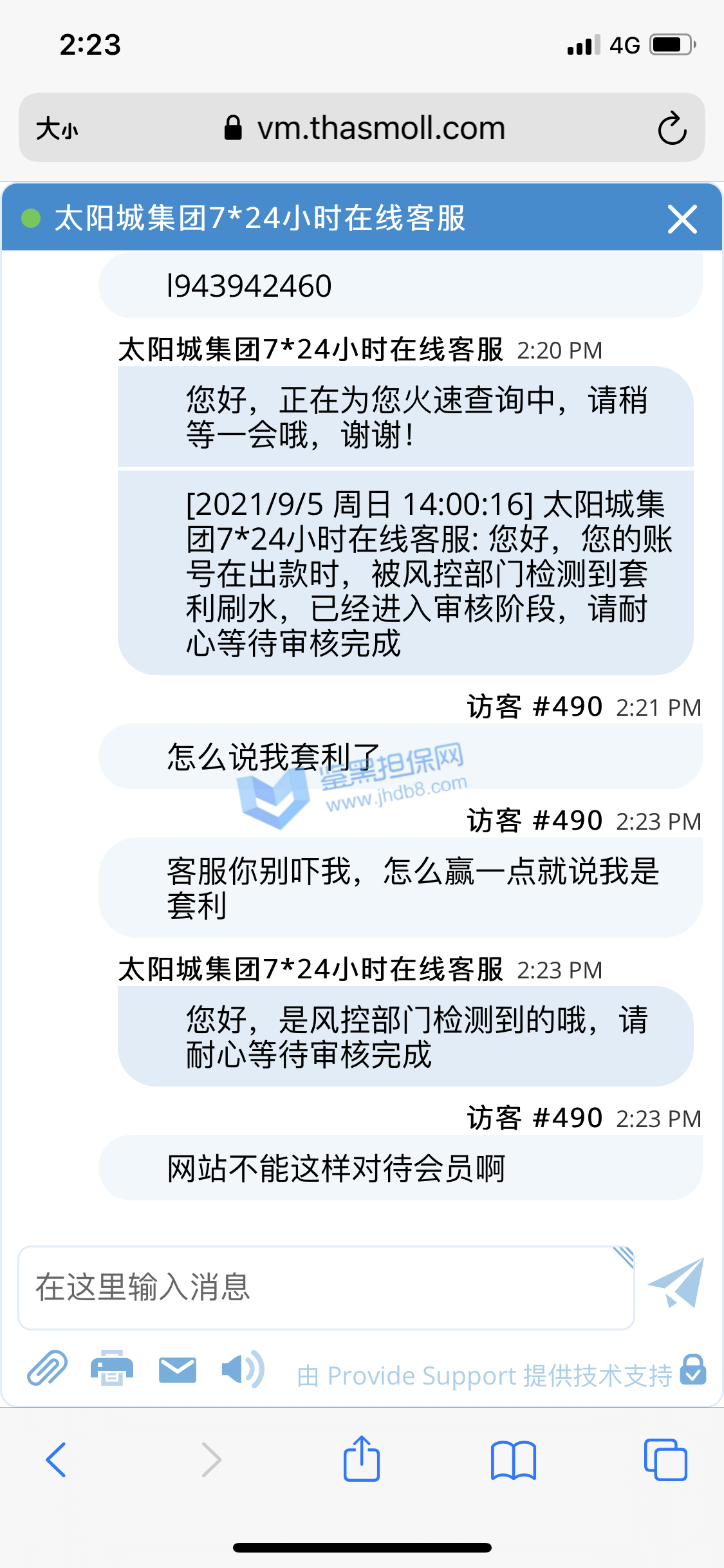The image size is (724, 1568).
Task: Open Safari bookmarks
Action: 513,1459
